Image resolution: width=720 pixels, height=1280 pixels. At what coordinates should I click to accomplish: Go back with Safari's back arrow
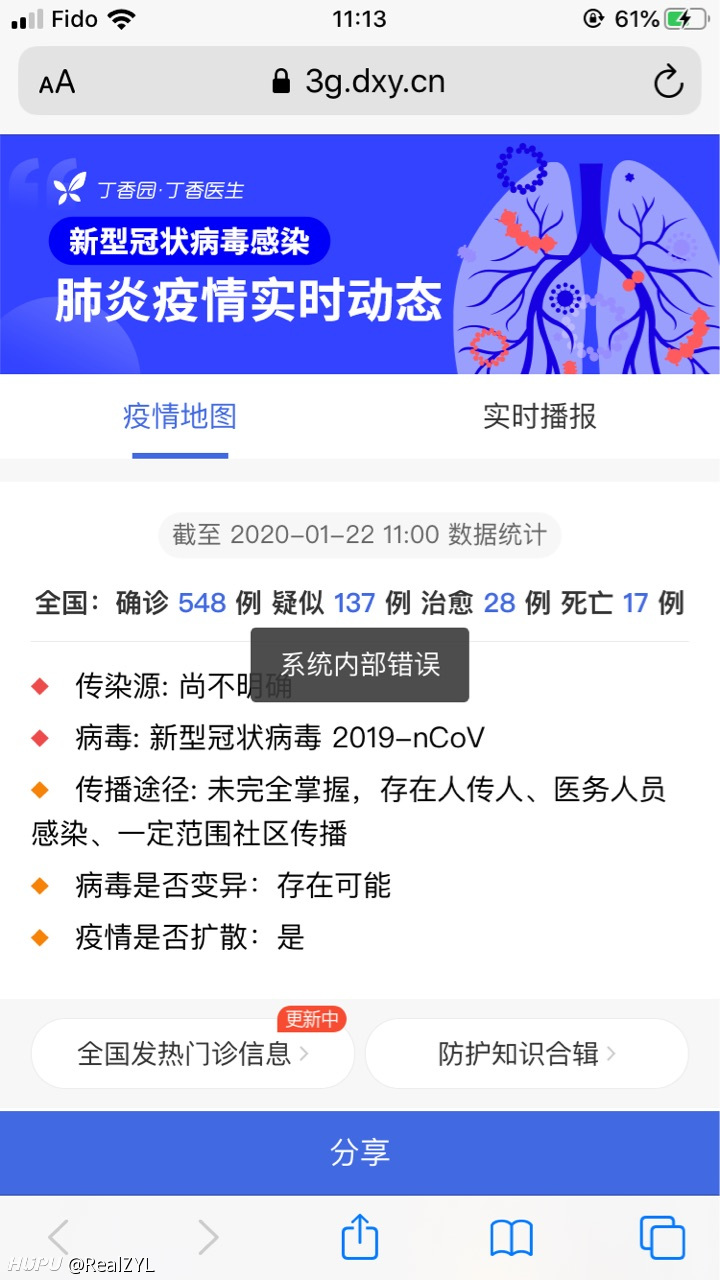(x=59, y=1238)
